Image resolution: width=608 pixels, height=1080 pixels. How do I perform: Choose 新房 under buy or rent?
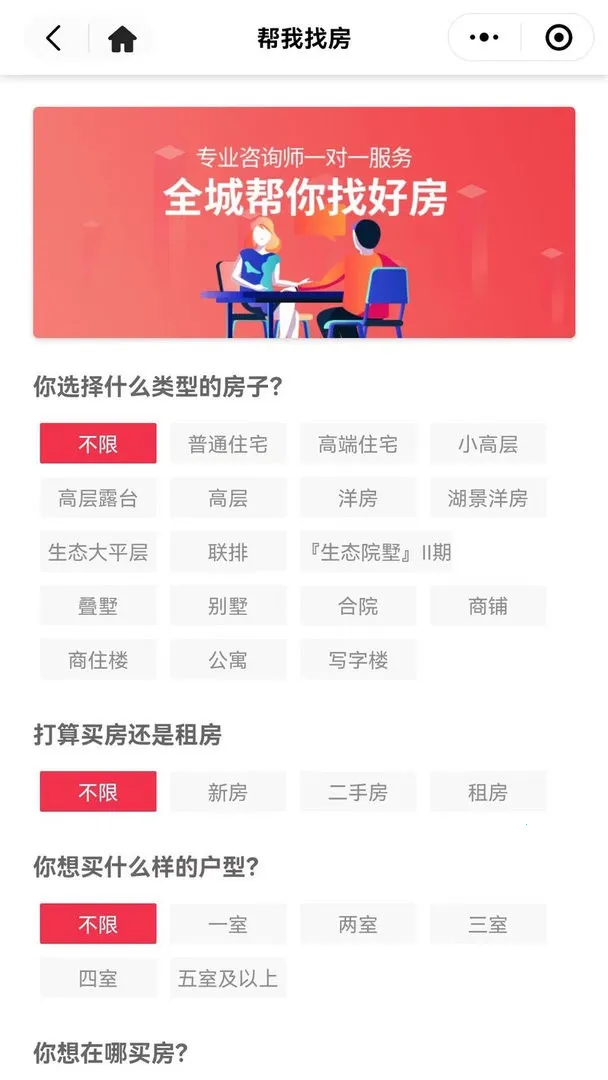click(228, 792)
